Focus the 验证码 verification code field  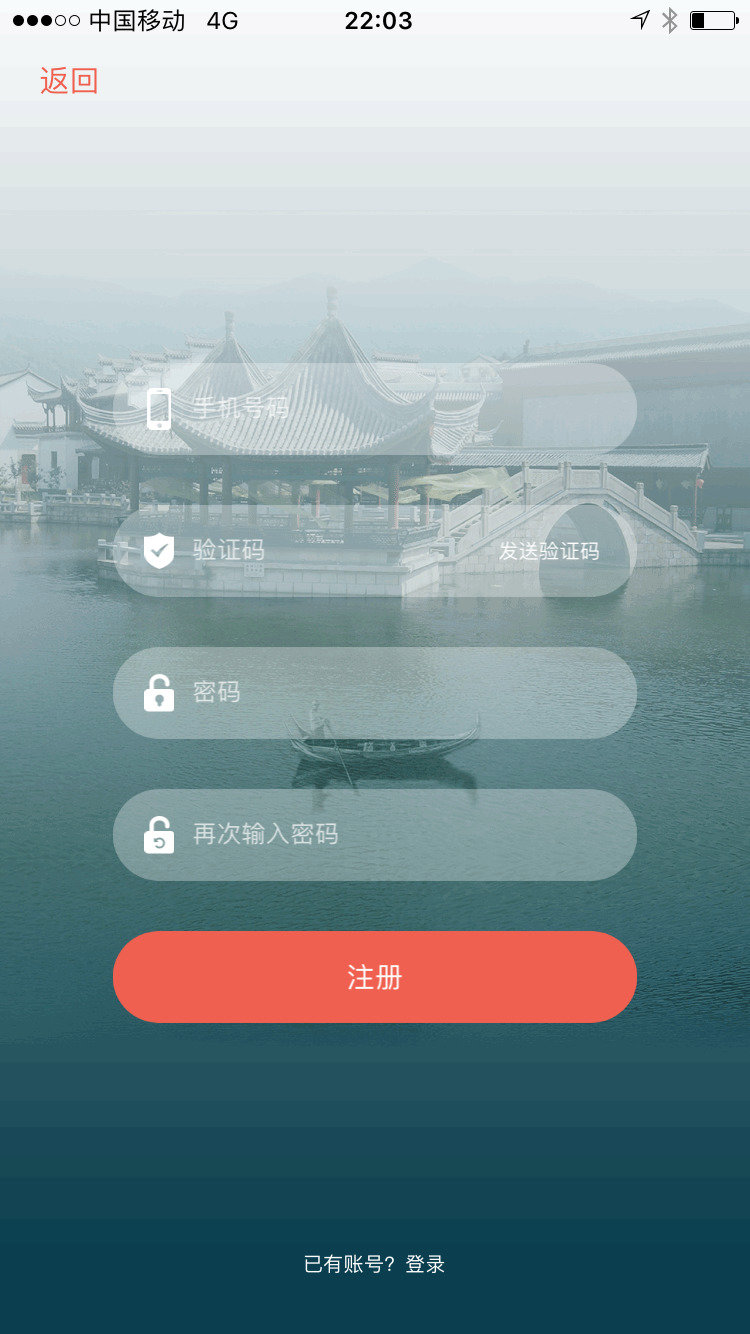pos(320,551)
